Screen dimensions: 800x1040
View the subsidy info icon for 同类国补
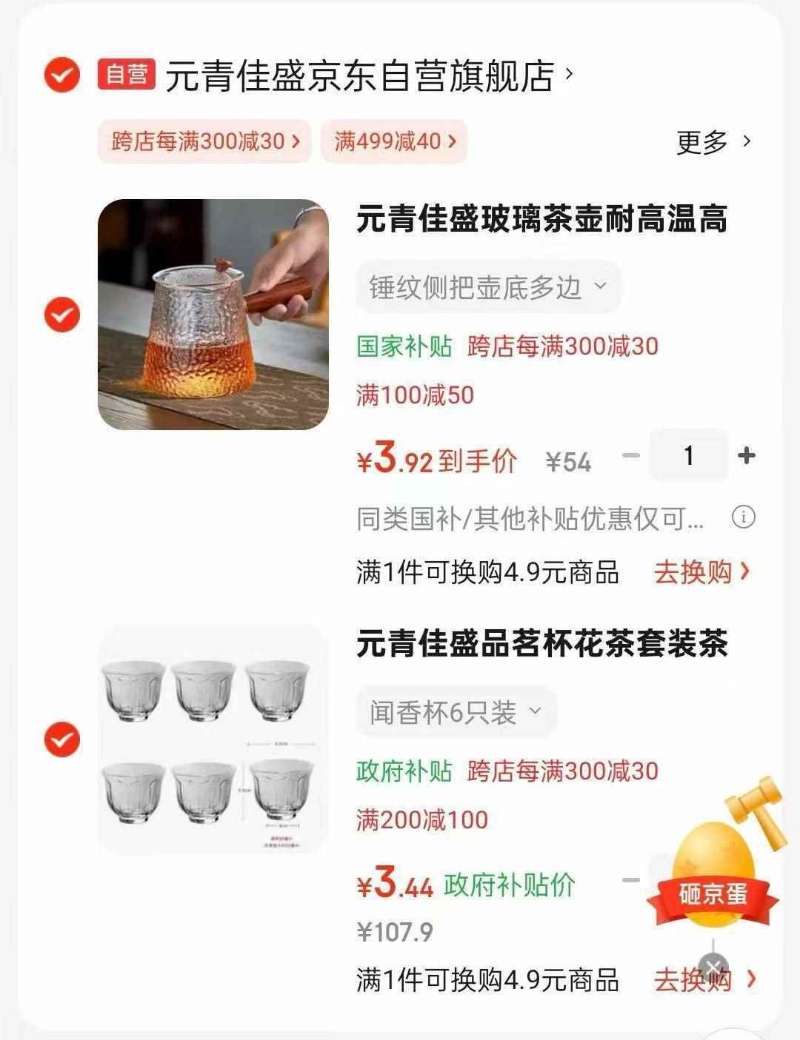coord(743,518)
